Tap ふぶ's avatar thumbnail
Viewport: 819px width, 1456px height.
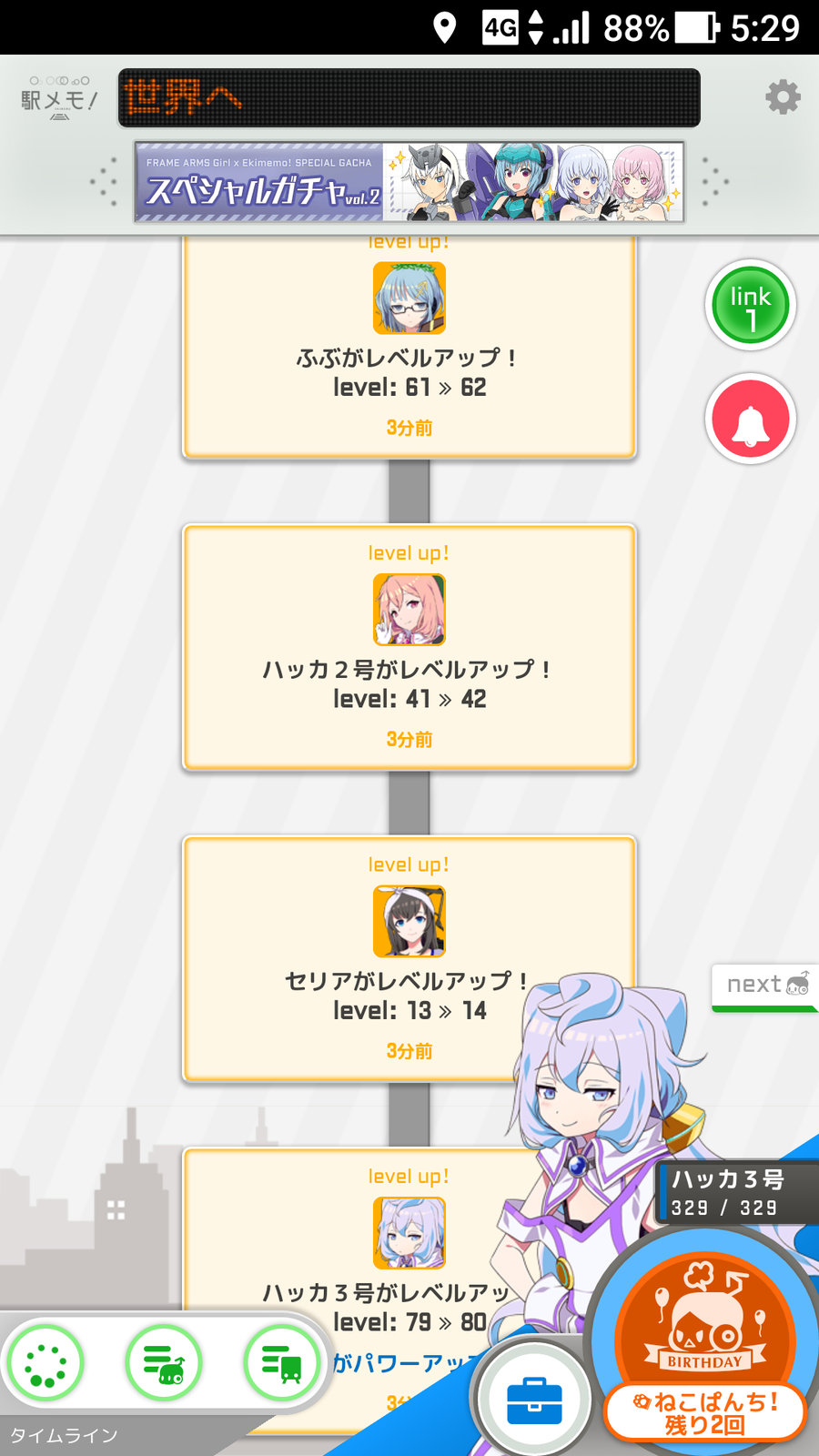point(409,298)
